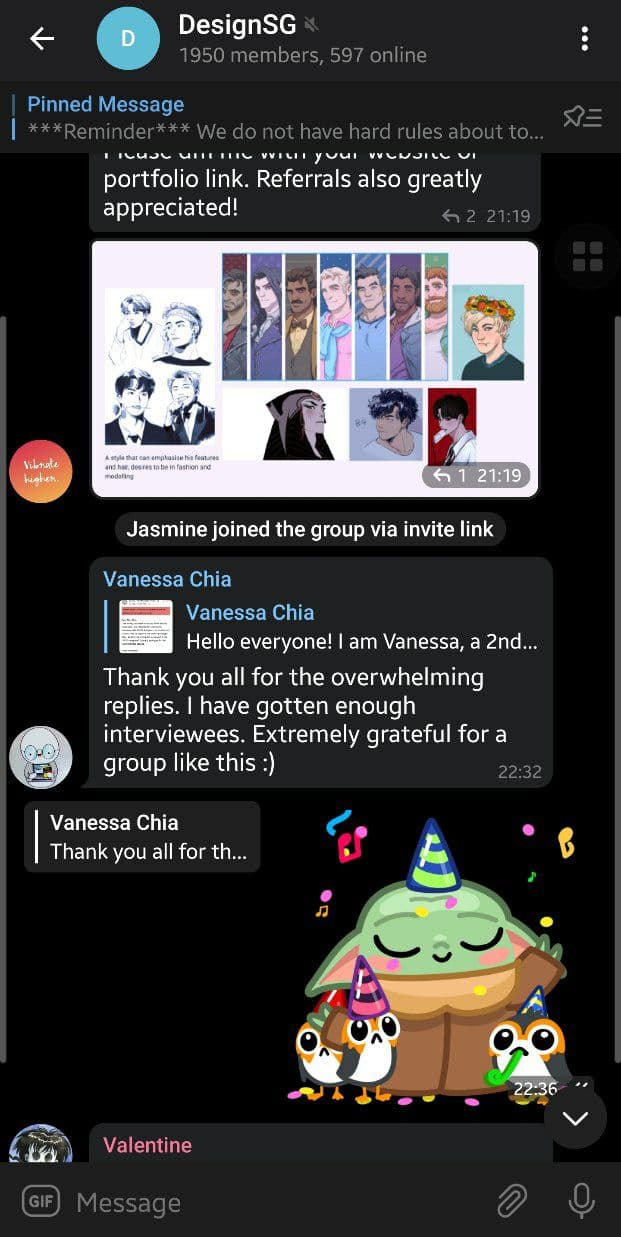Show the list of pinned messages
This screenshot has width=621, height=1237.
point(582,118)
